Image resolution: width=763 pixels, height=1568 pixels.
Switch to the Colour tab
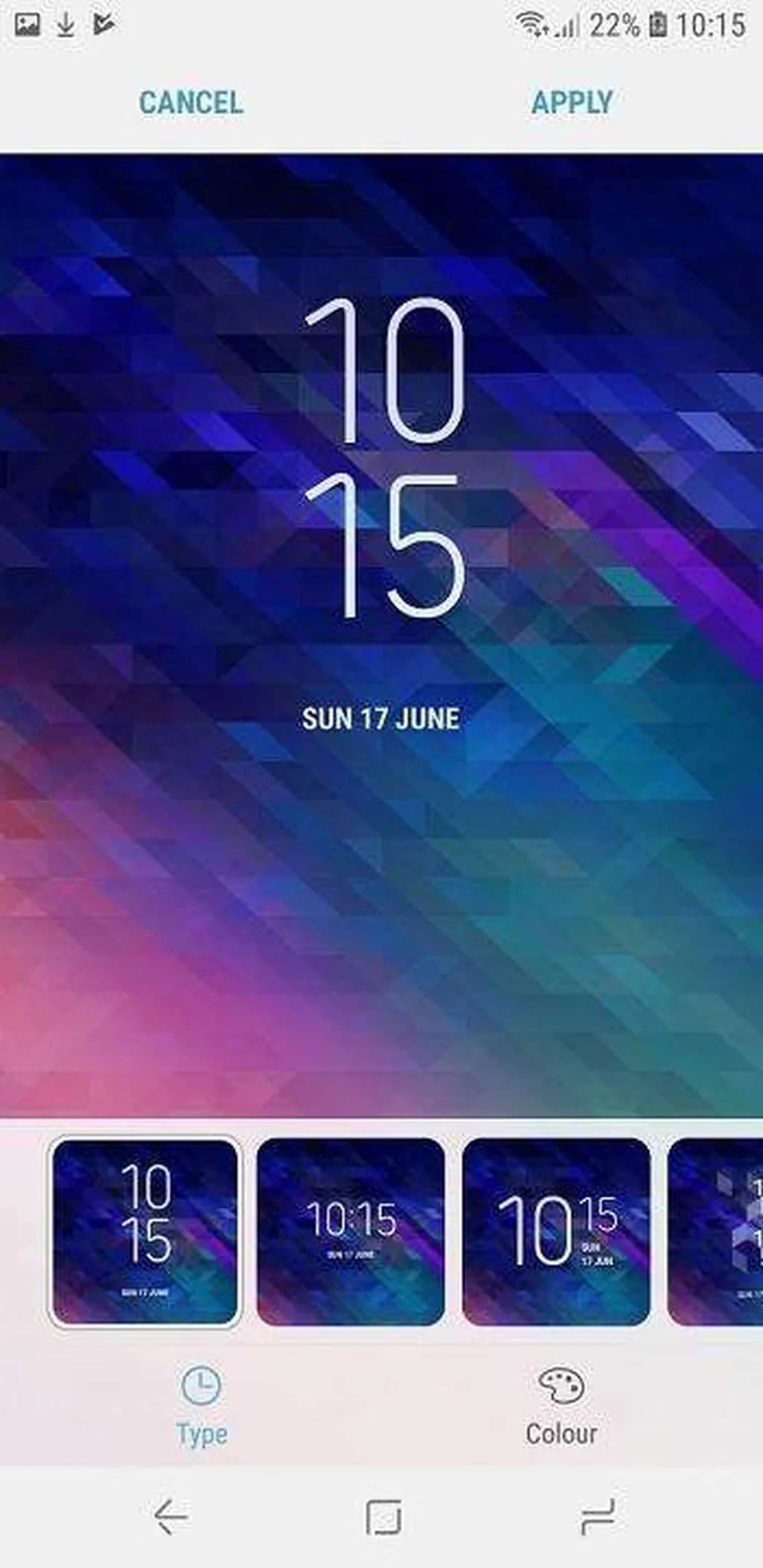click(561, 1406)
